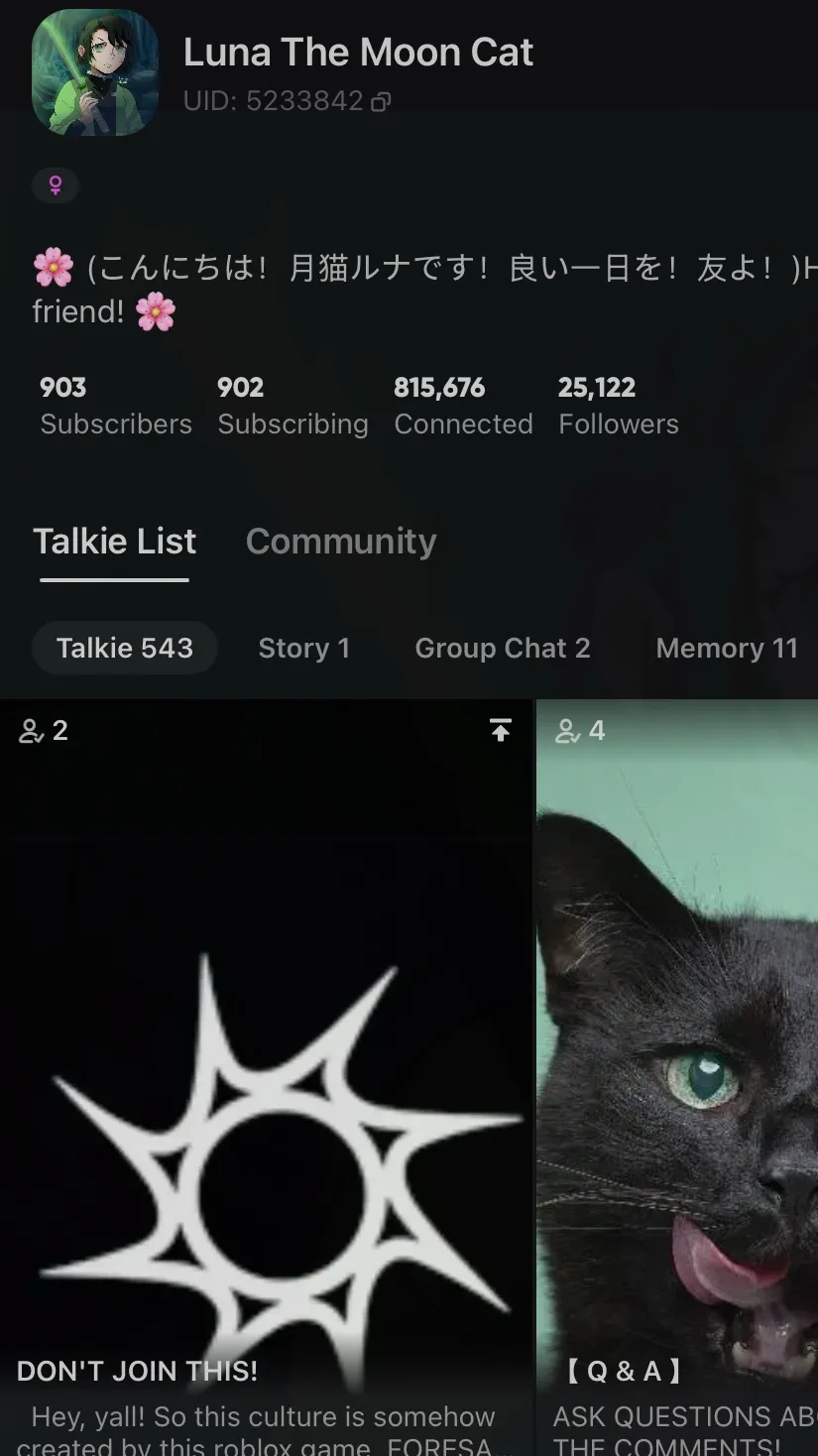Open the DON'T JOIN THIS! talkie card
This screenshot has height=1456, width=818.
(266, 1071)
